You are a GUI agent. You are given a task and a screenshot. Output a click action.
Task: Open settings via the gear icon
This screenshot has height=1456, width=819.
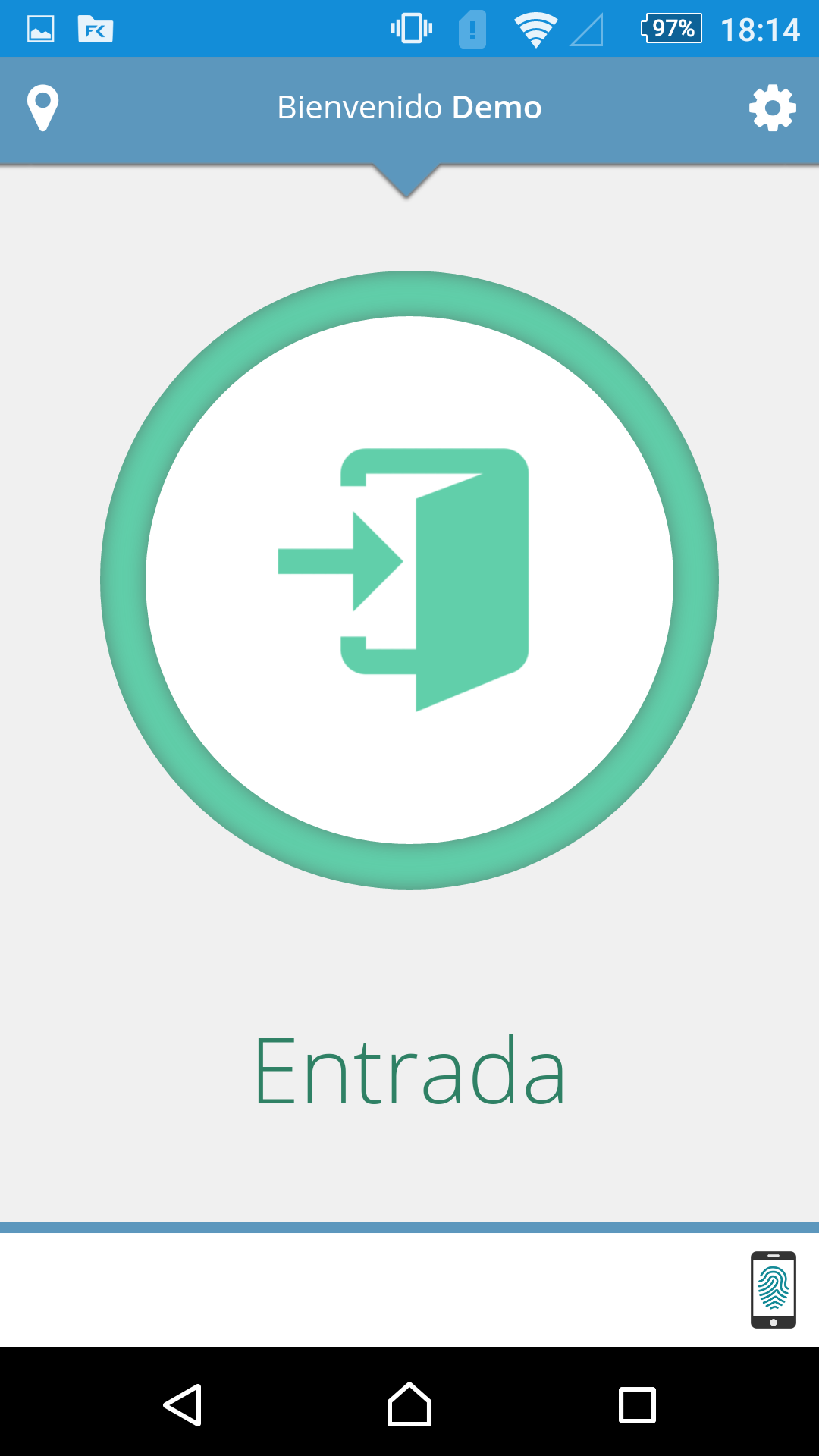[773, 108]
